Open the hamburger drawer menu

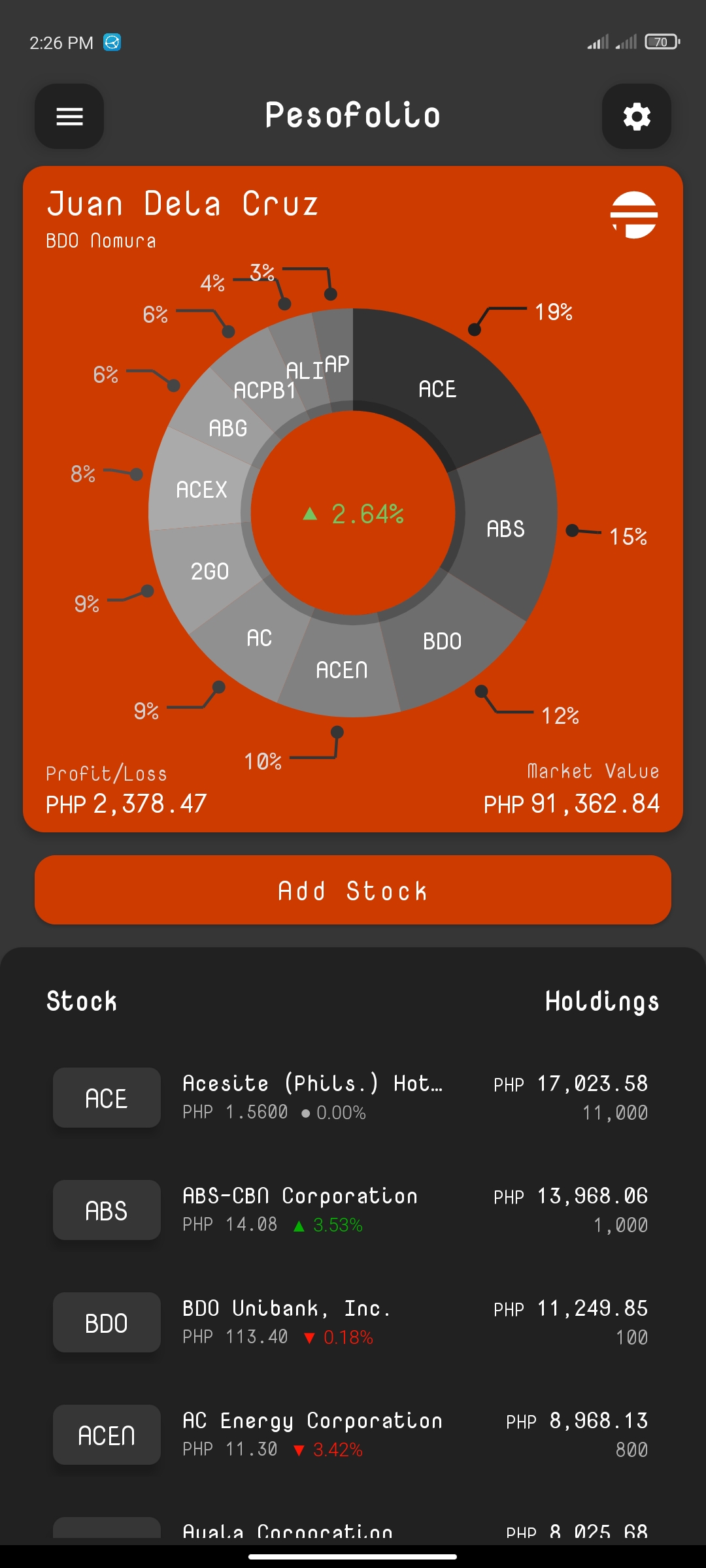click(x=69, y=116)
